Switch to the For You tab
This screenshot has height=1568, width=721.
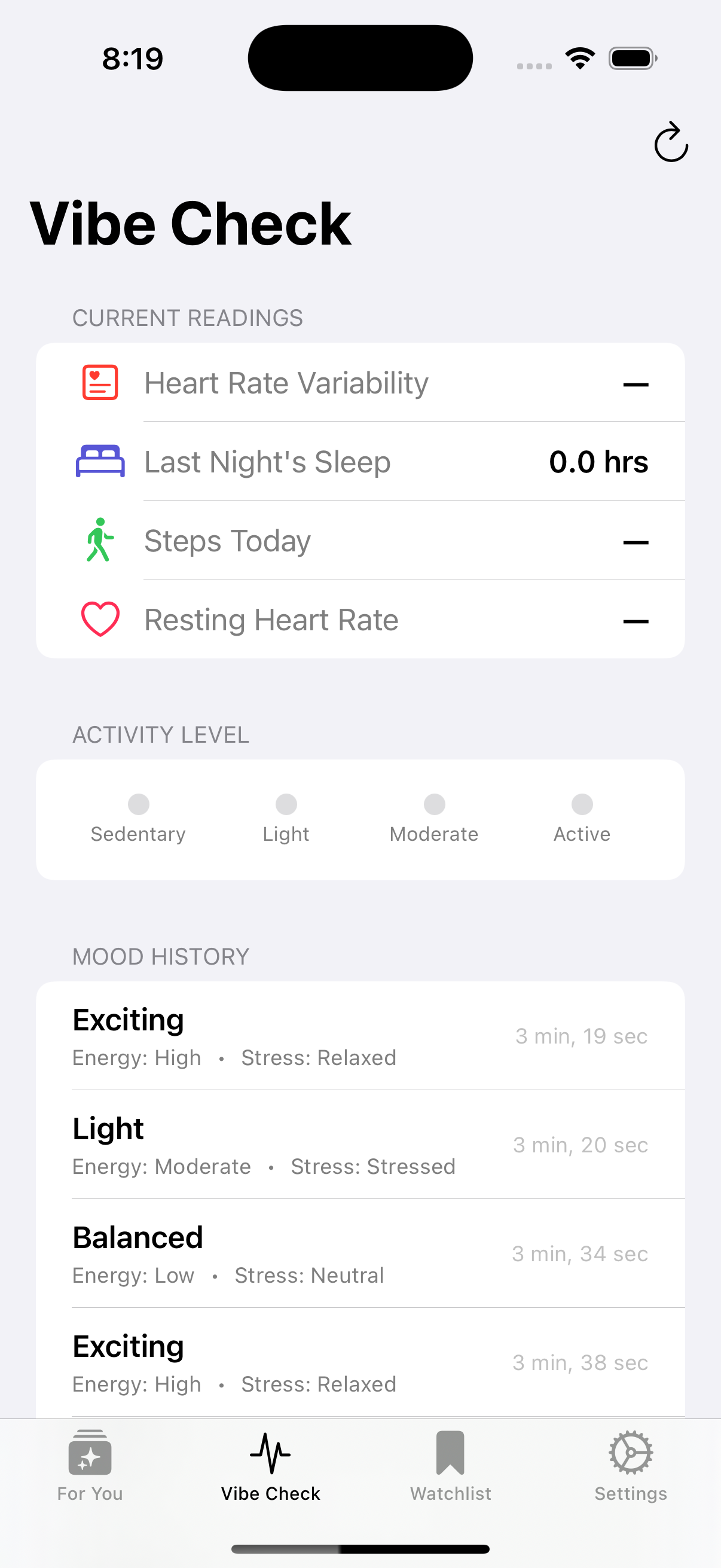coord(90,1466)
